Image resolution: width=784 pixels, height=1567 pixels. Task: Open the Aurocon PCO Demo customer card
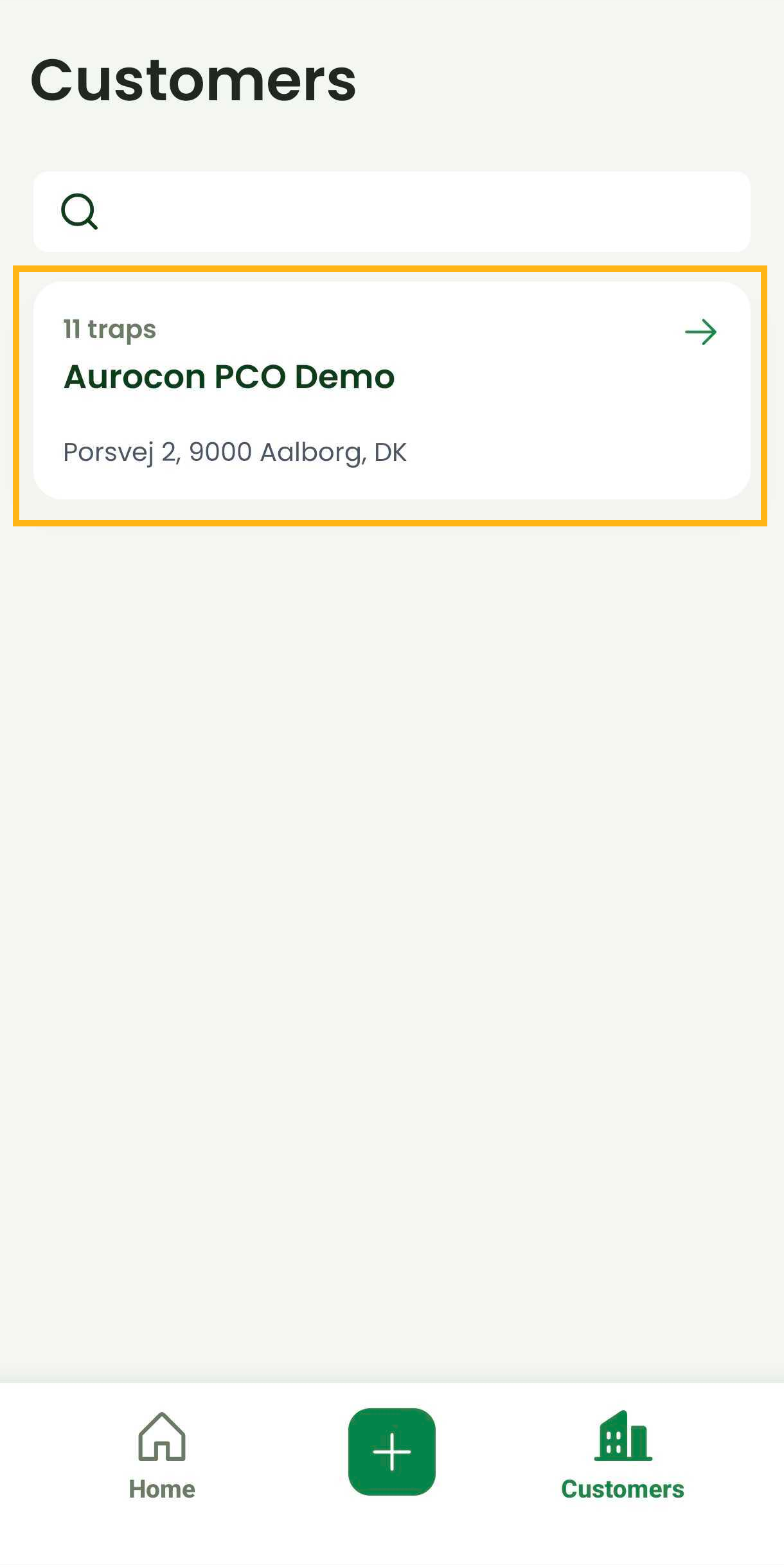click(x=391, y=391)
